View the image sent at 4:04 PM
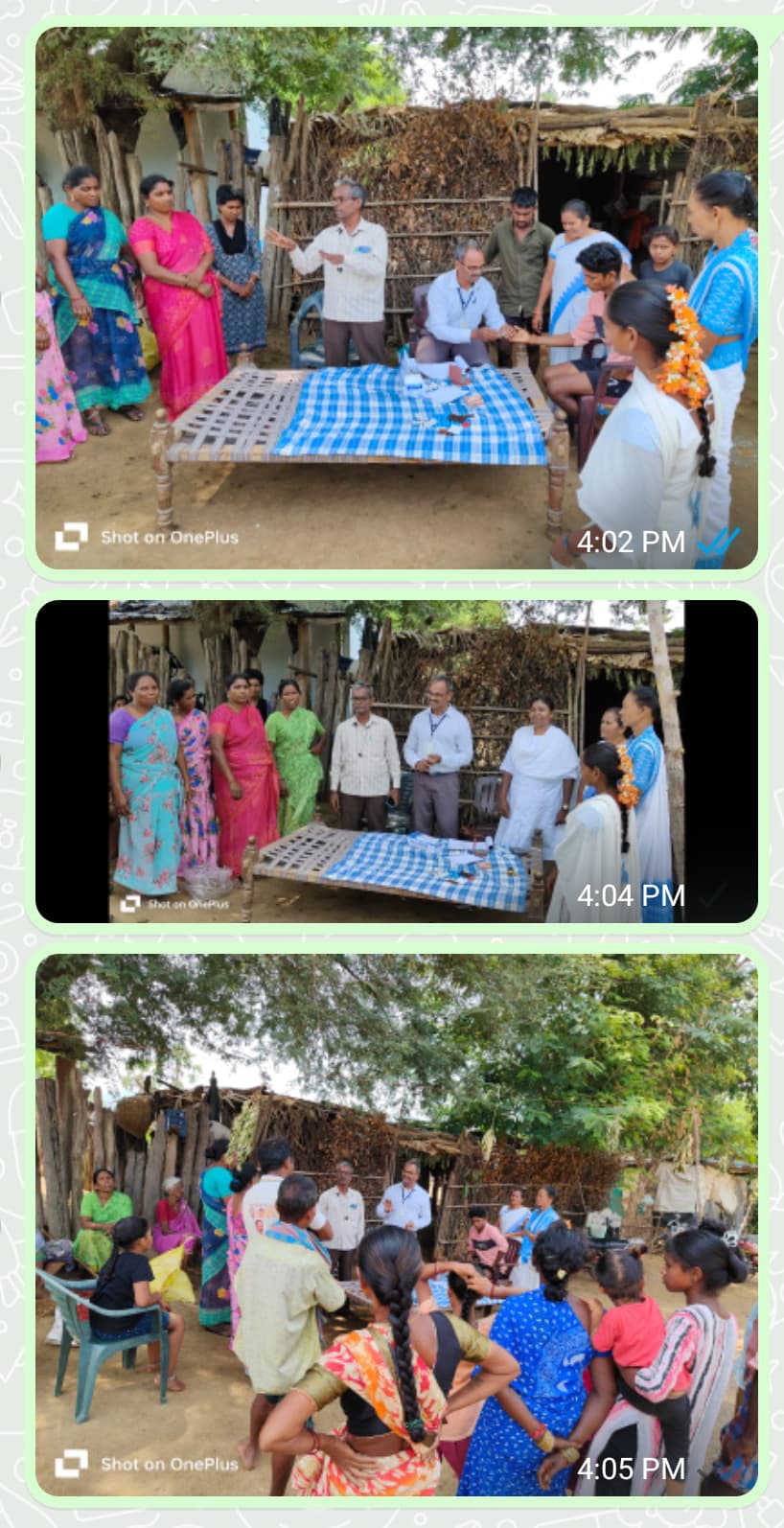 [397, 761]
